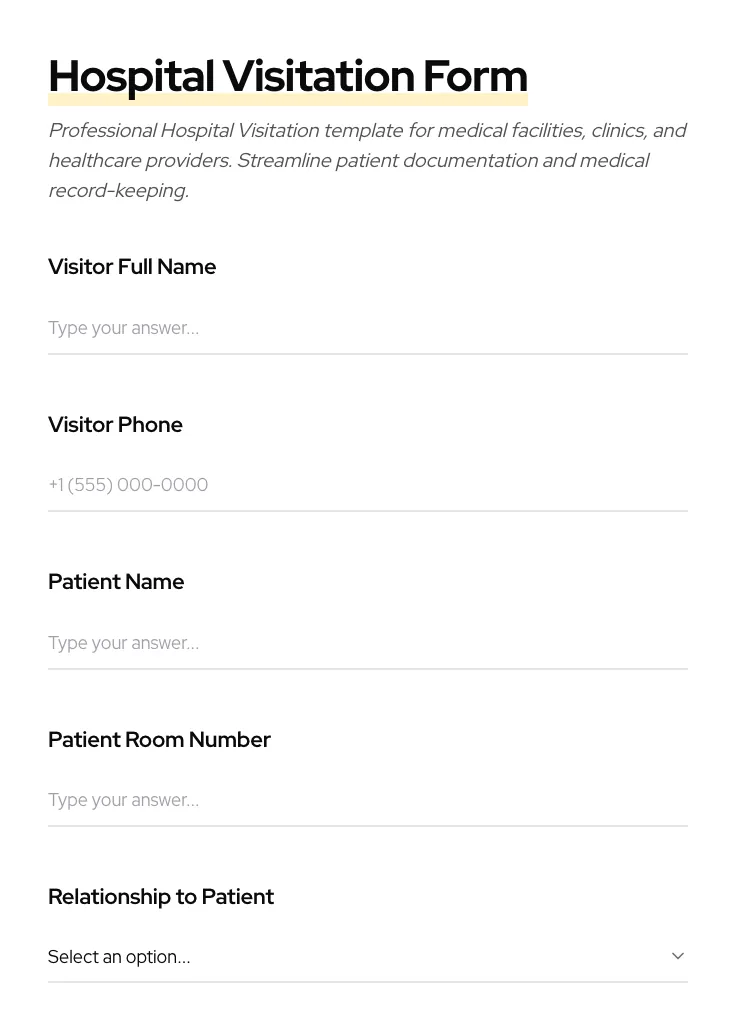Select the Patient Room Number field
This screenshot has width=736, height=1024.
point(367,800)
